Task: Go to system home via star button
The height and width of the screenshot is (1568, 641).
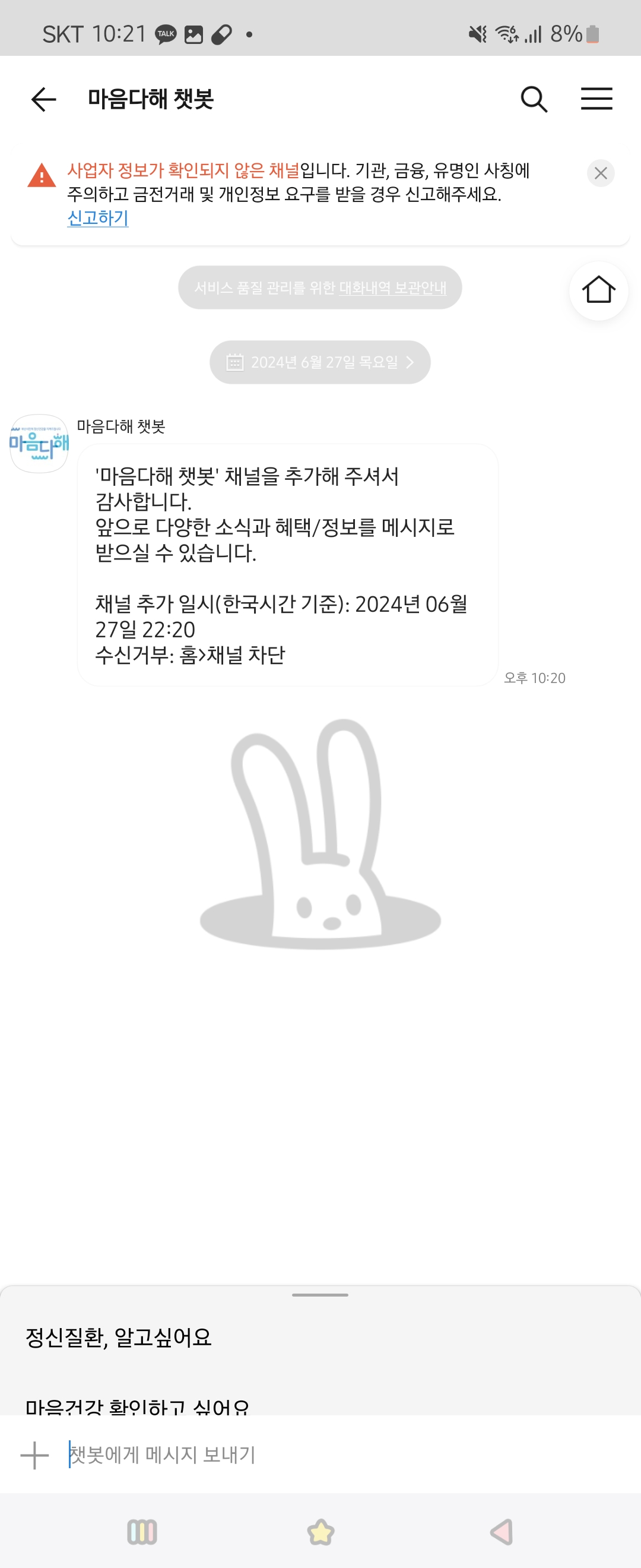Action: [320, 1532]
